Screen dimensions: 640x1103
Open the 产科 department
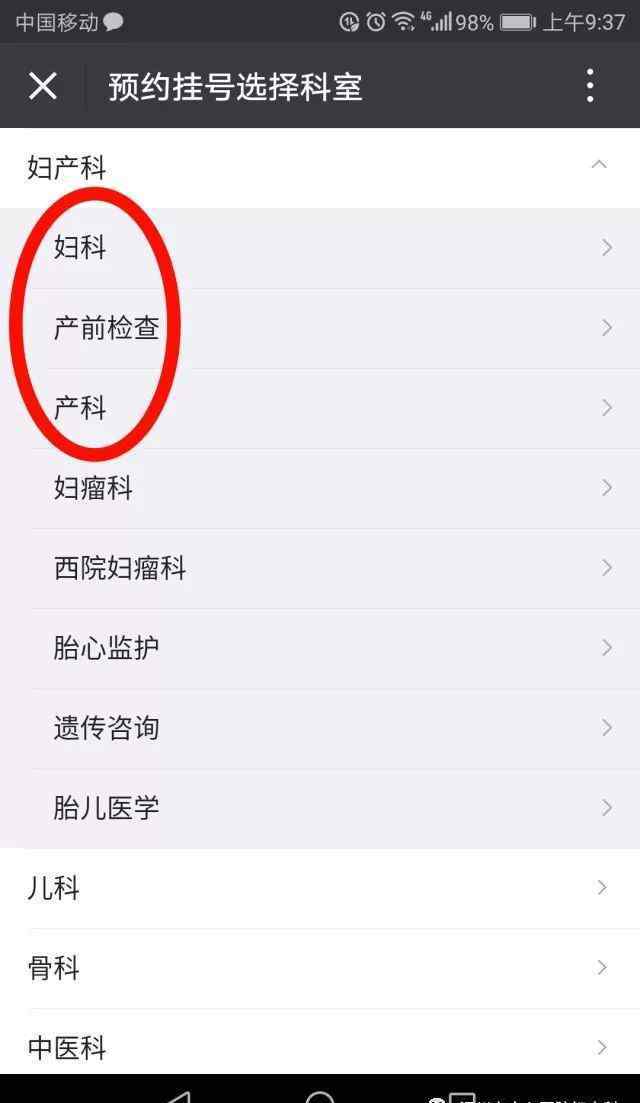coord(320,408)
